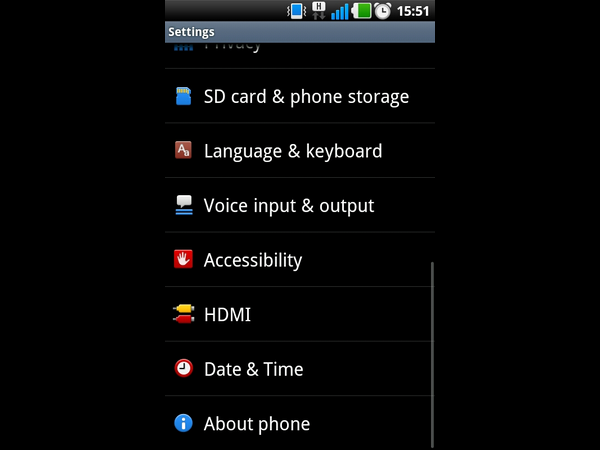
Task: Open Date & Time settings
Action: pos(253,369)
